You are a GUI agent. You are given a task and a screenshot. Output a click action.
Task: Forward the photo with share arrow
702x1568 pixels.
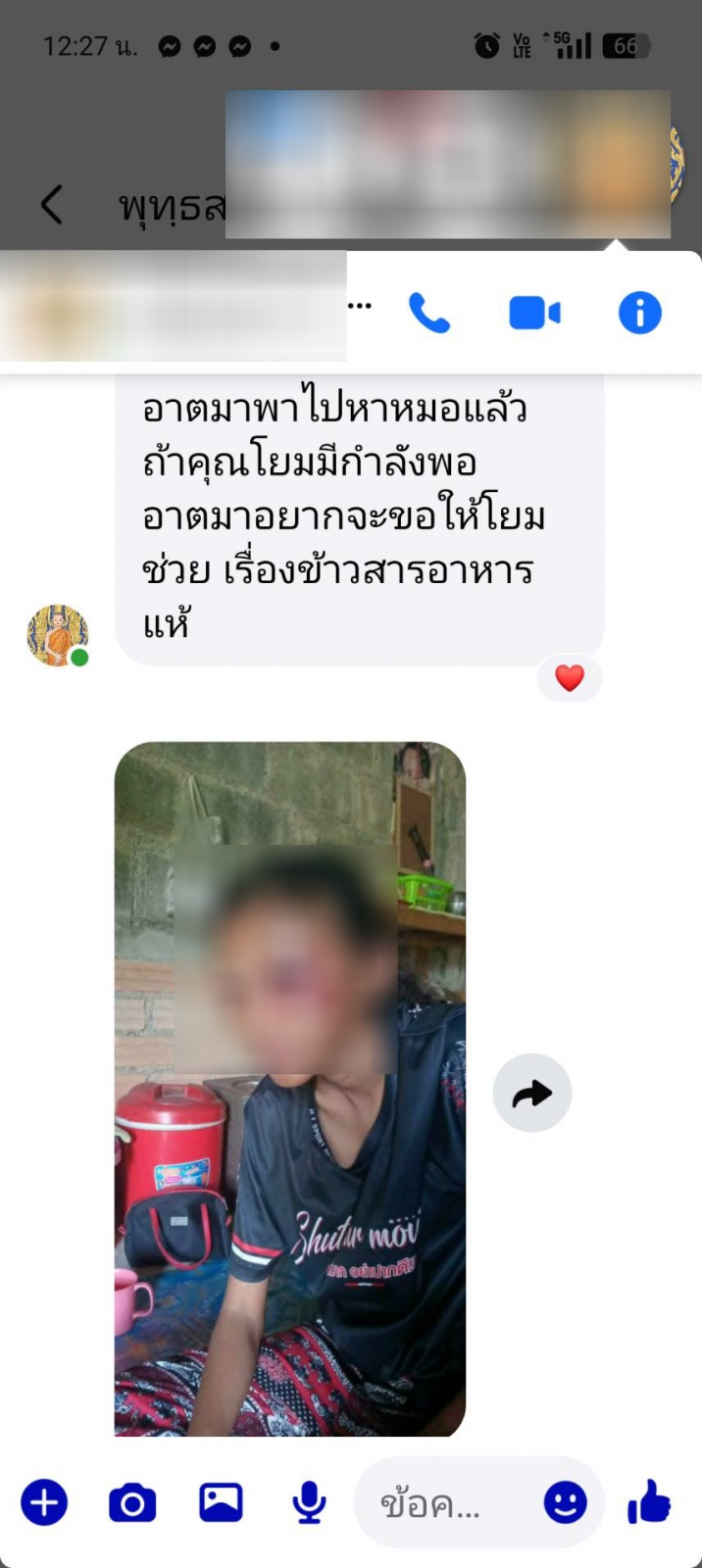point(531,1093)
